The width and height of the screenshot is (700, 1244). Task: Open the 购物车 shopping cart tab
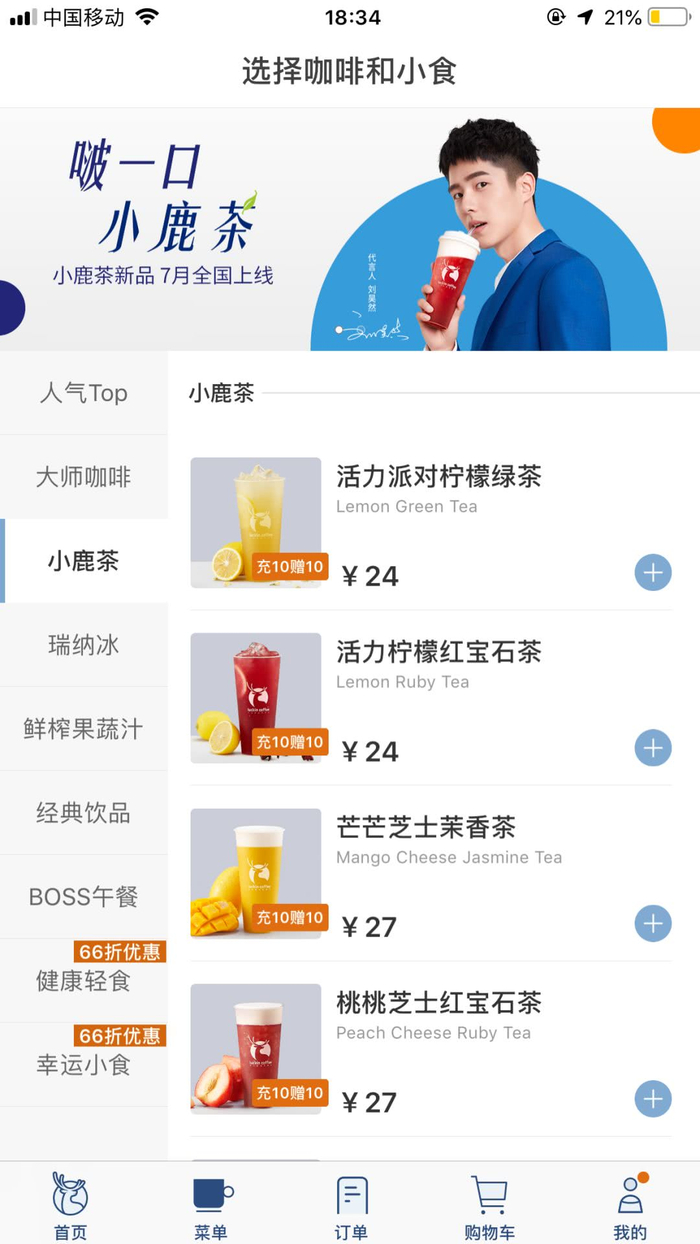490,1205
